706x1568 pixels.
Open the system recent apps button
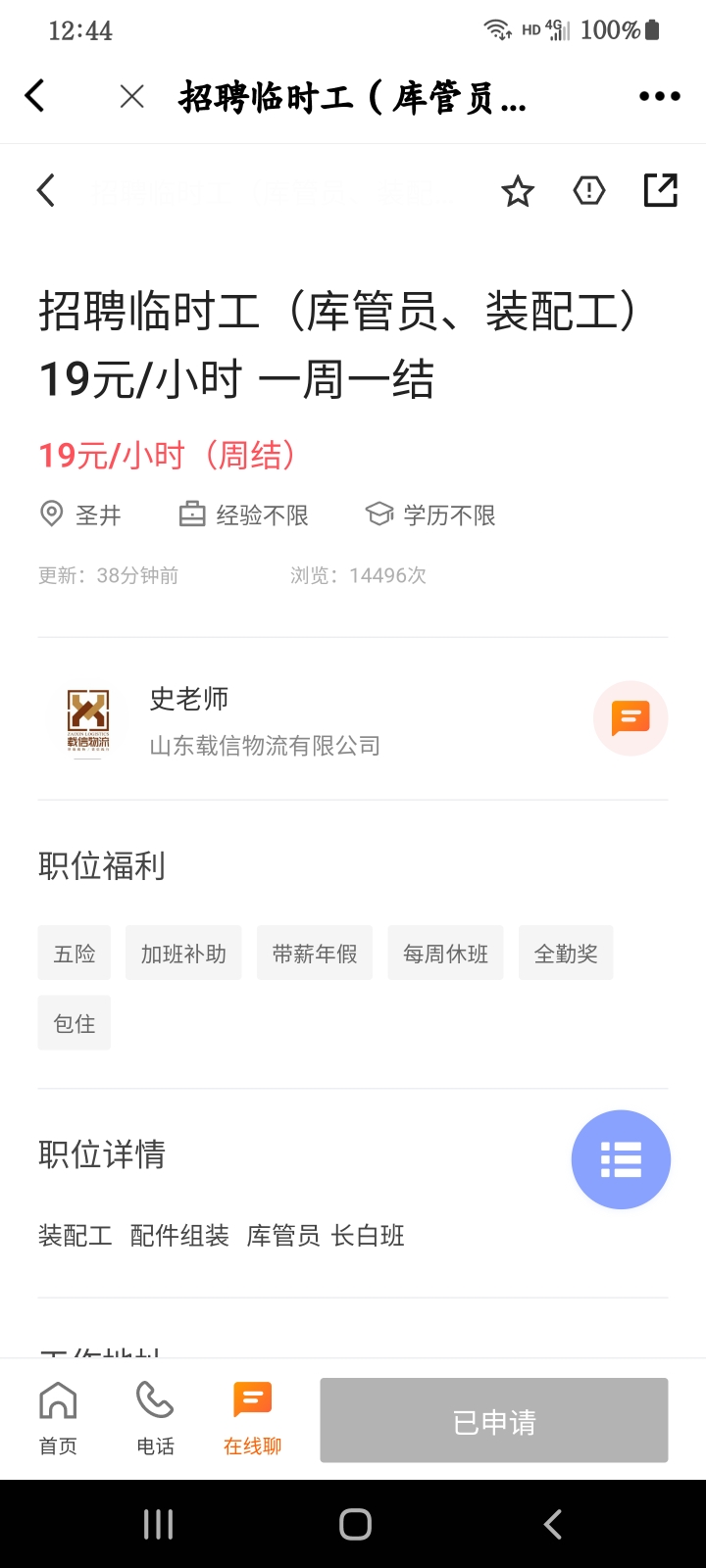[x=159, y=1524]
